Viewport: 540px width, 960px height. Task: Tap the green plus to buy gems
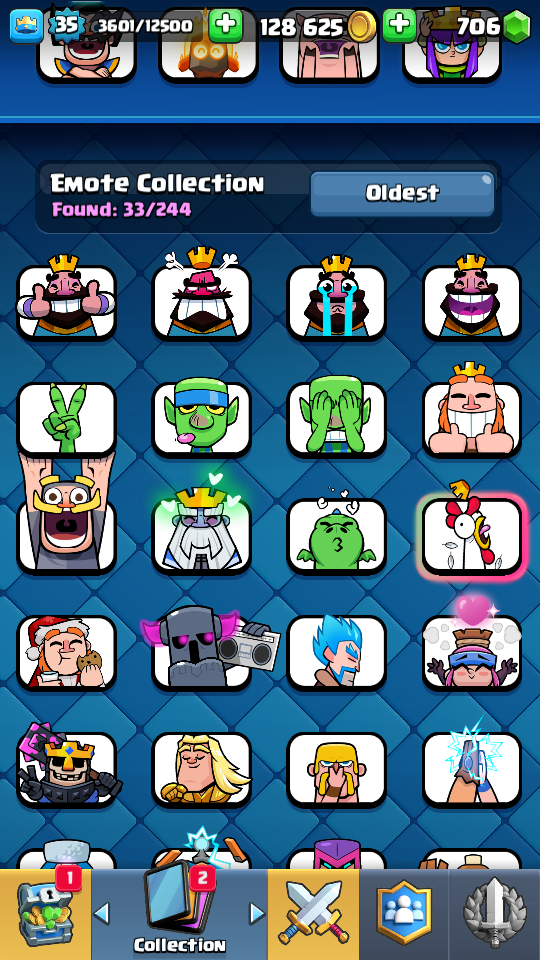point(400,26)
